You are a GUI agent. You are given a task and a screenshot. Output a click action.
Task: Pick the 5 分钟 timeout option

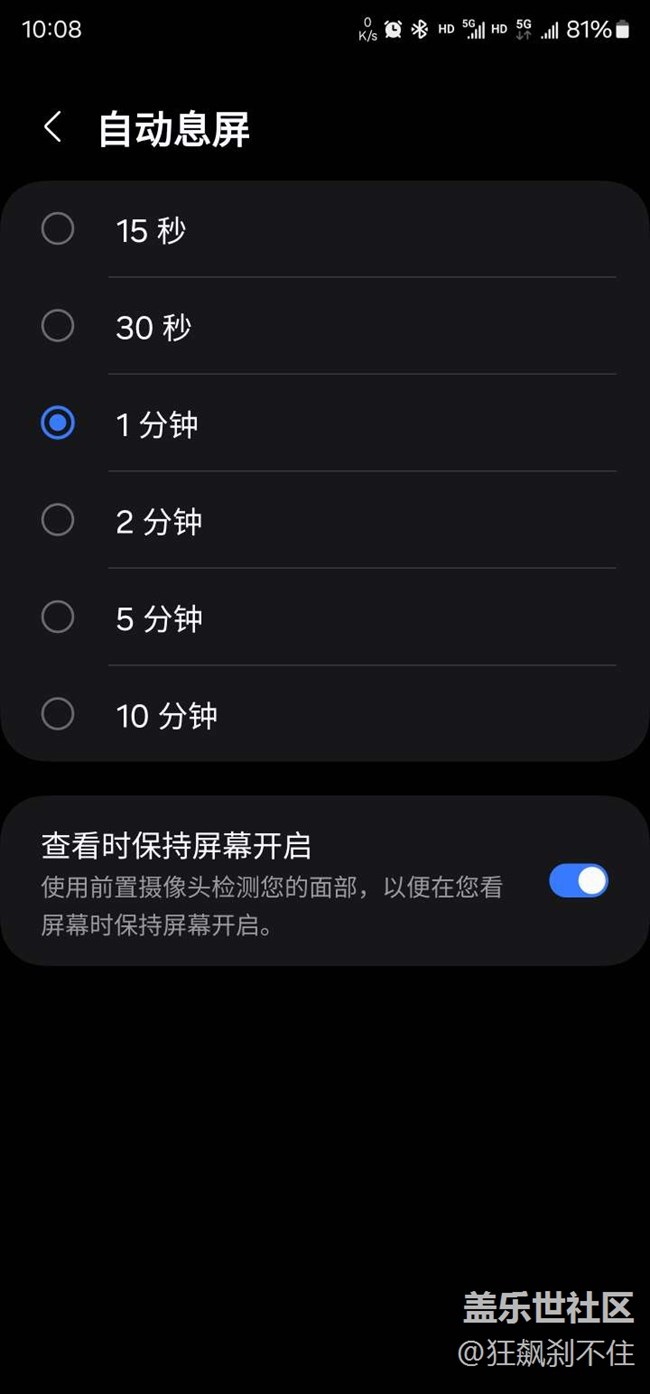(x=58, y=617)
